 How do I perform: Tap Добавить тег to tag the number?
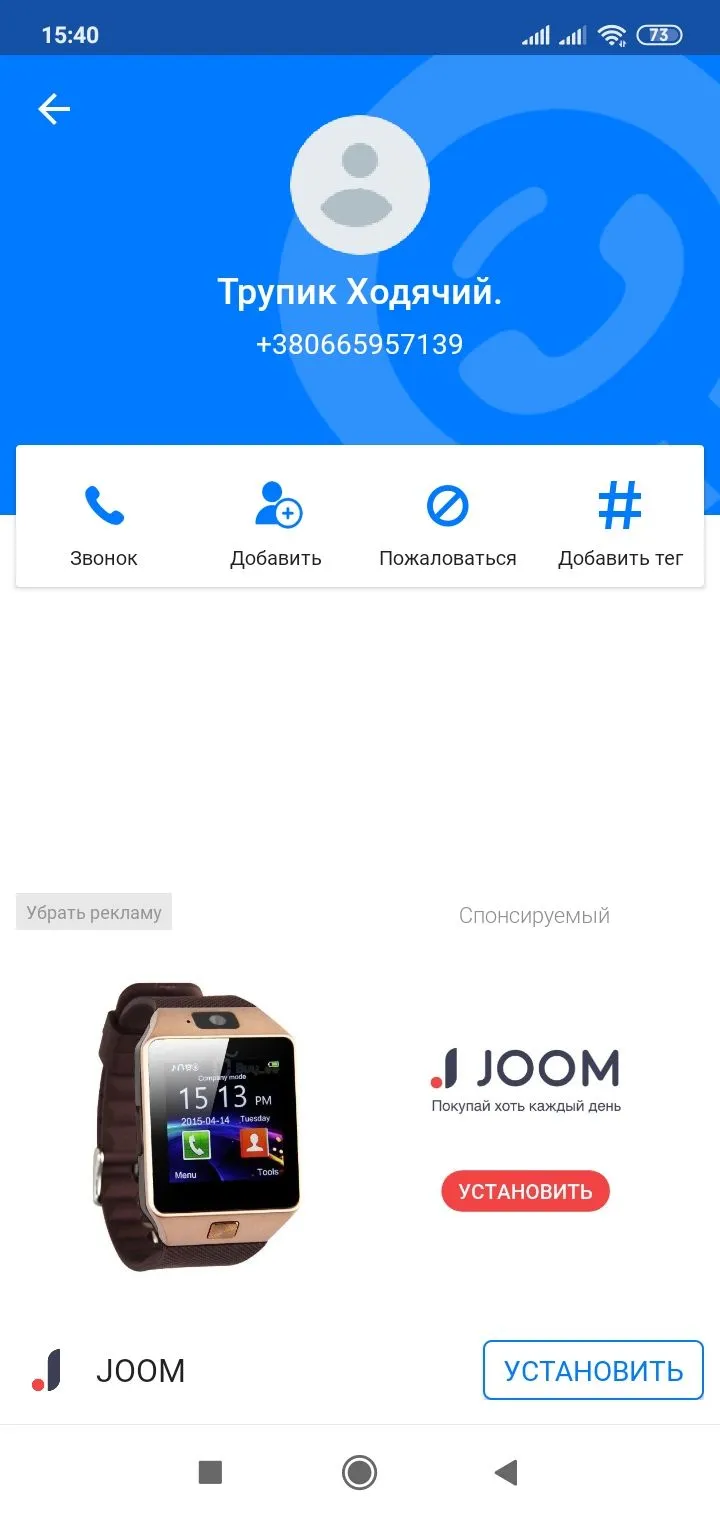620,524
